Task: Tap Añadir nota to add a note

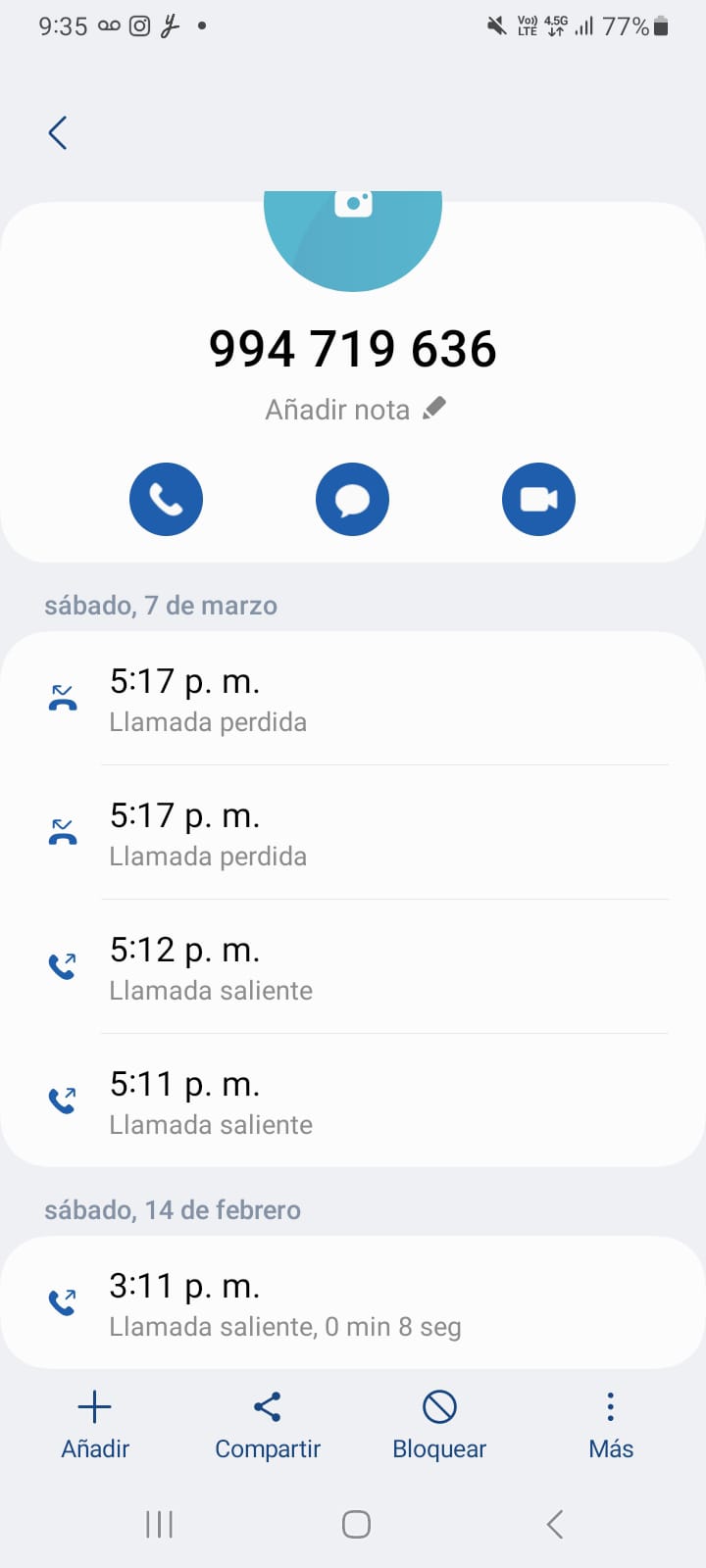Action: 355,409
